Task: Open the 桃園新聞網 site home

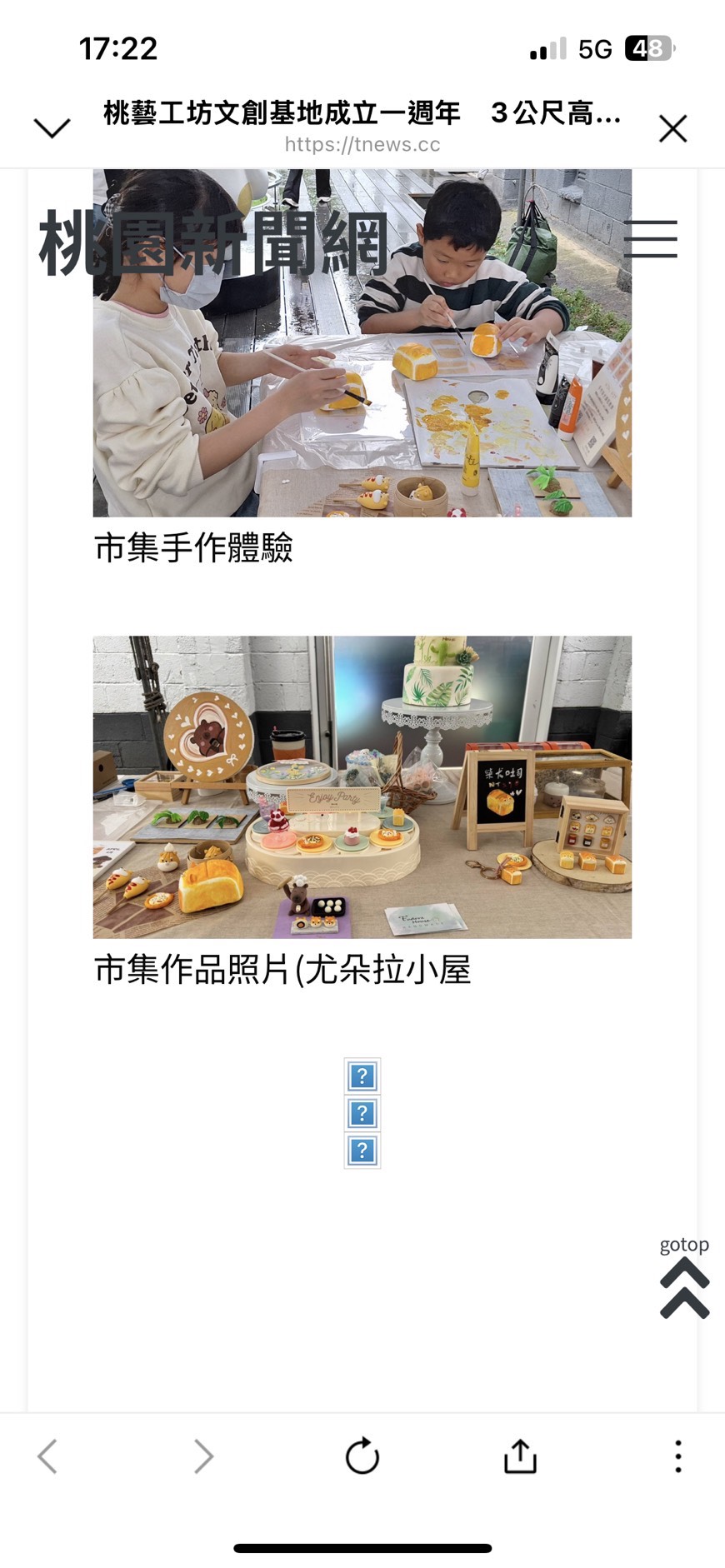Action: (x=214, y=243)
